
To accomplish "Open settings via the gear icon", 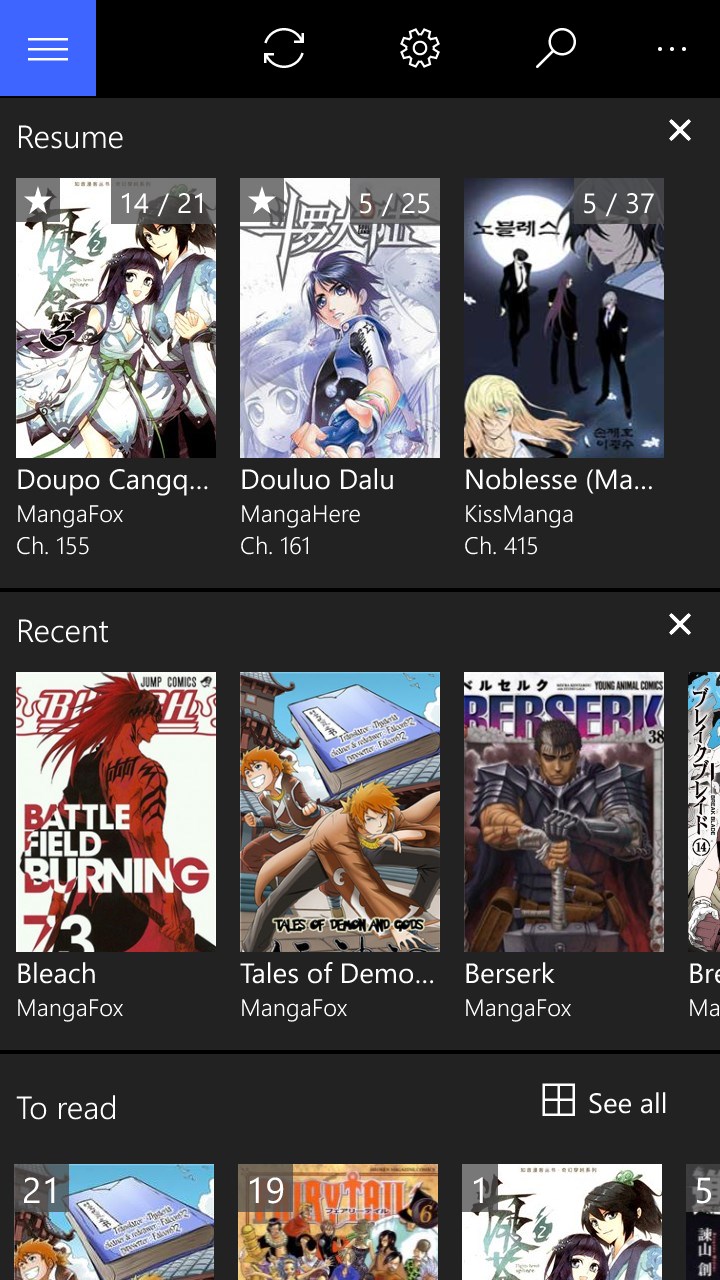I will pos(420,48).
